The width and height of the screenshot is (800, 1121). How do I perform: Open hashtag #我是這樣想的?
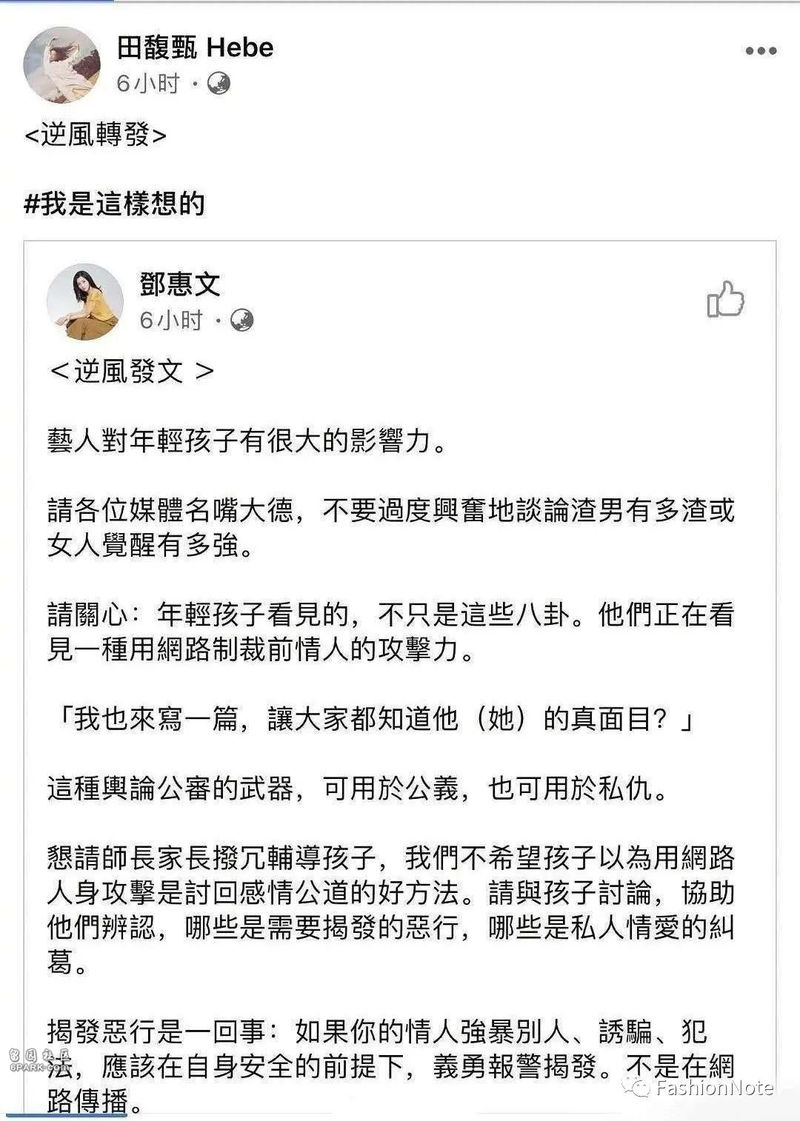[x=114, y=204]
